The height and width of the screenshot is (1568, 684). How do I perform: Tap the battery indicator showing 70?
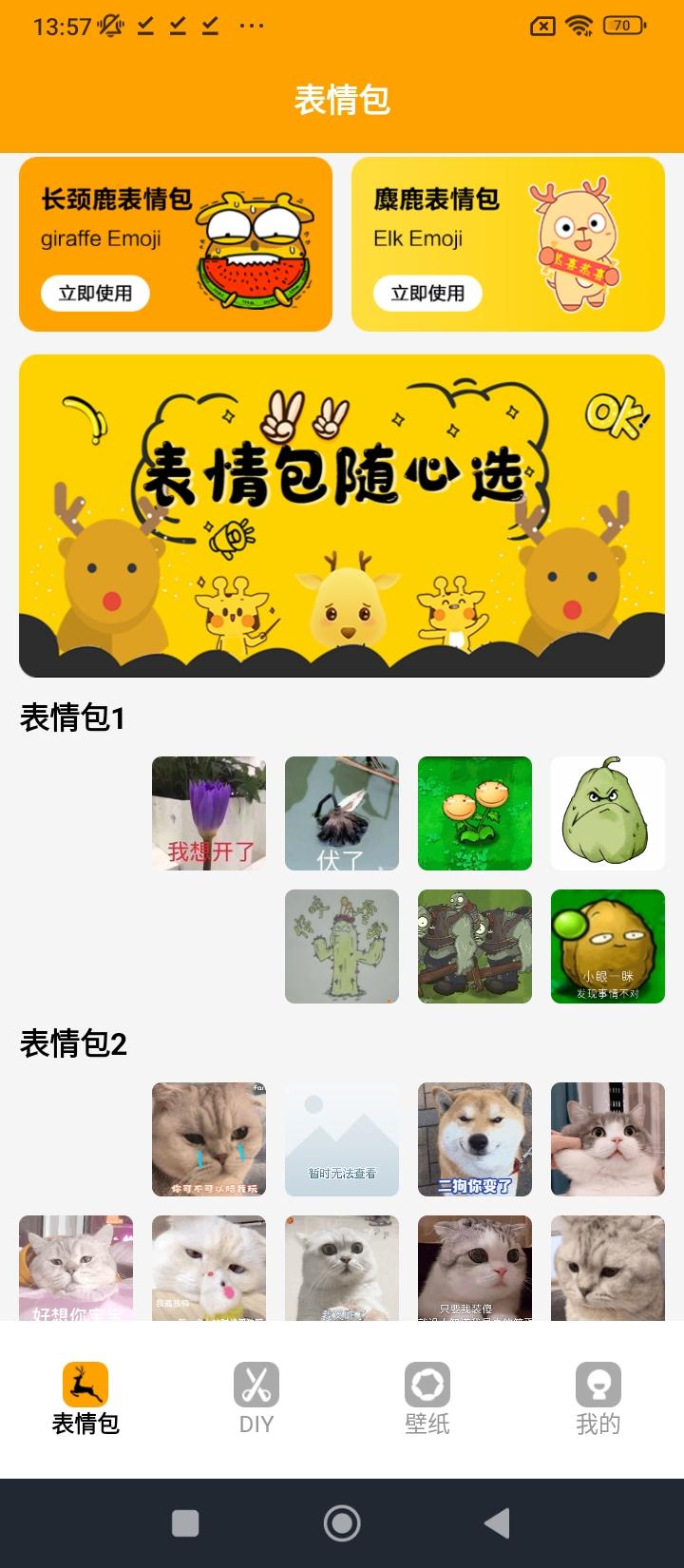(x=626, y=26)
